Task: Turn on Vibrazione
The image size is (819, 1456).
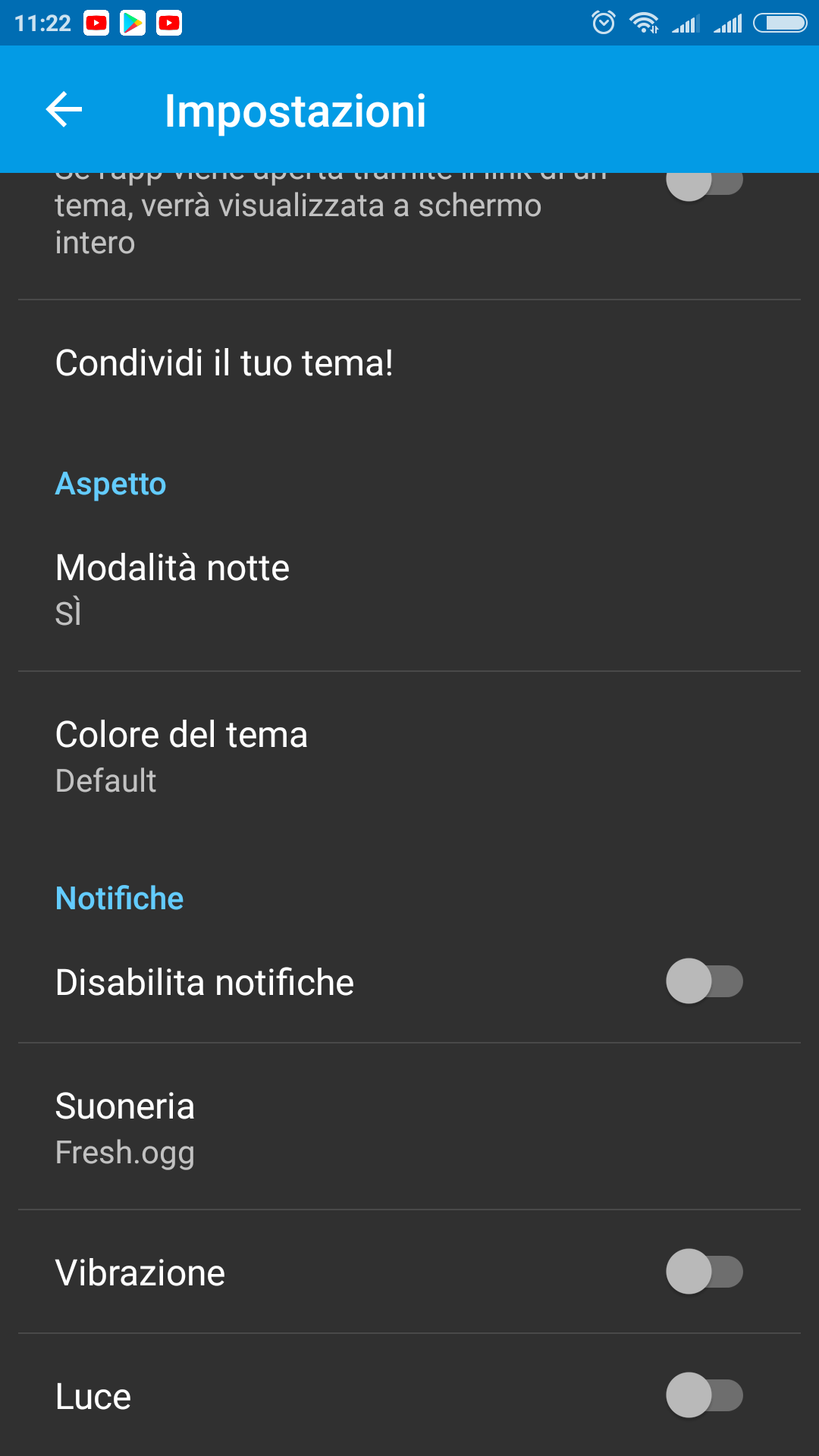Action: pos(704,1272)
